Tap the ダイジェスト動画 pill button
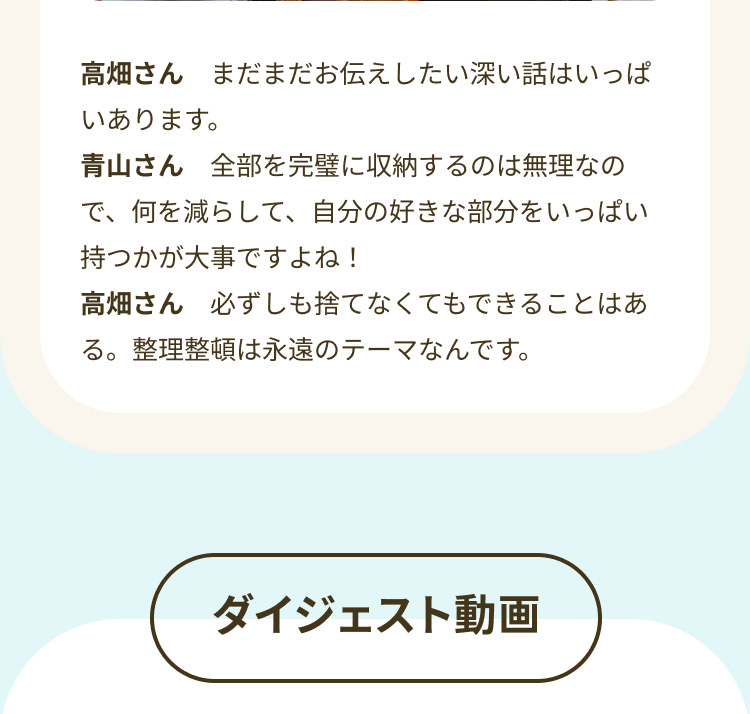Viewport: 750px width, 714px height. coord(376,617)
